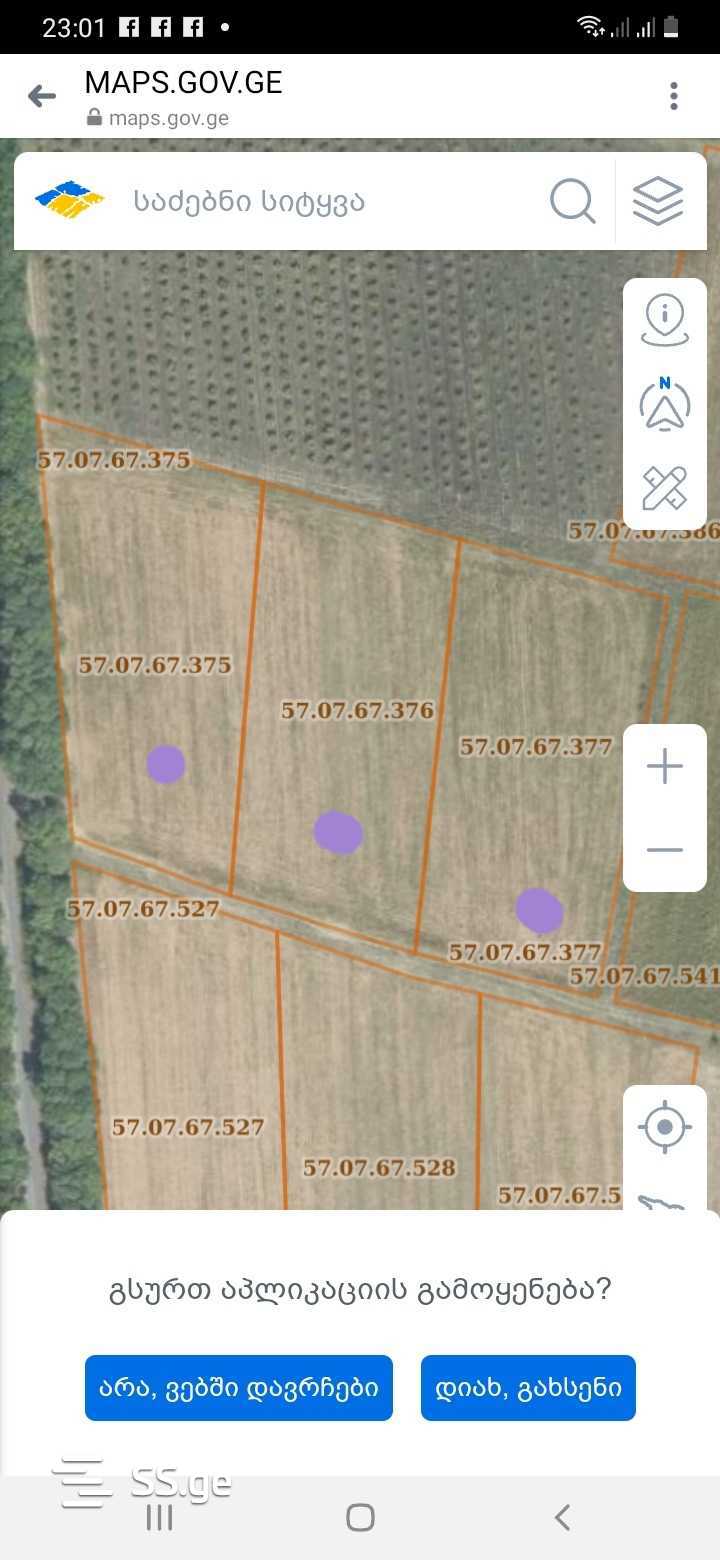Tap inside the საძებნი სიტყვა search field
The image size is (720, 1560).
coord(300,200)
